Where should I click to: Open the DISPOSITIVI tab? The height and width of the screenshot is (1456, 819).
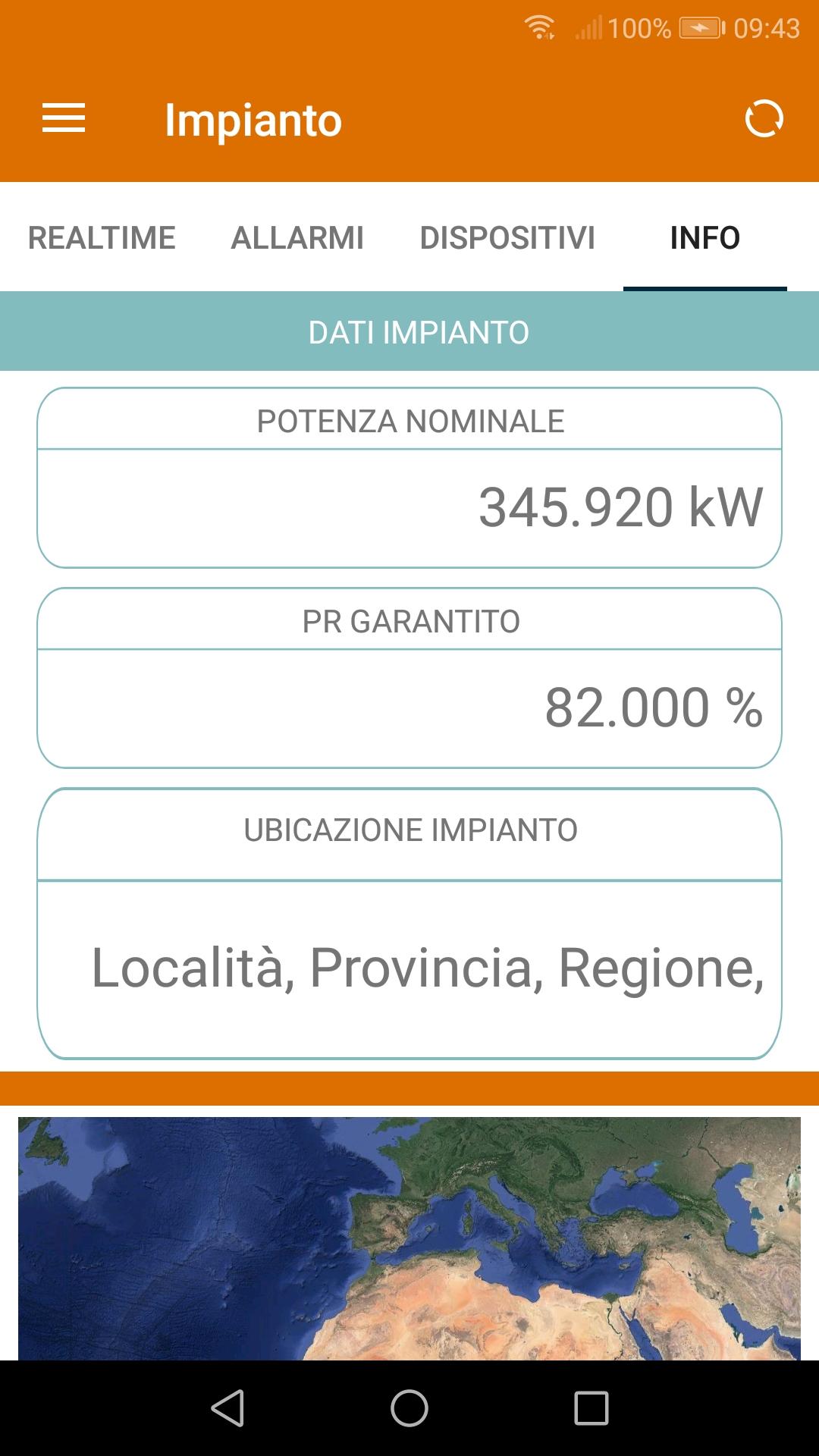[x=507, y=238]
